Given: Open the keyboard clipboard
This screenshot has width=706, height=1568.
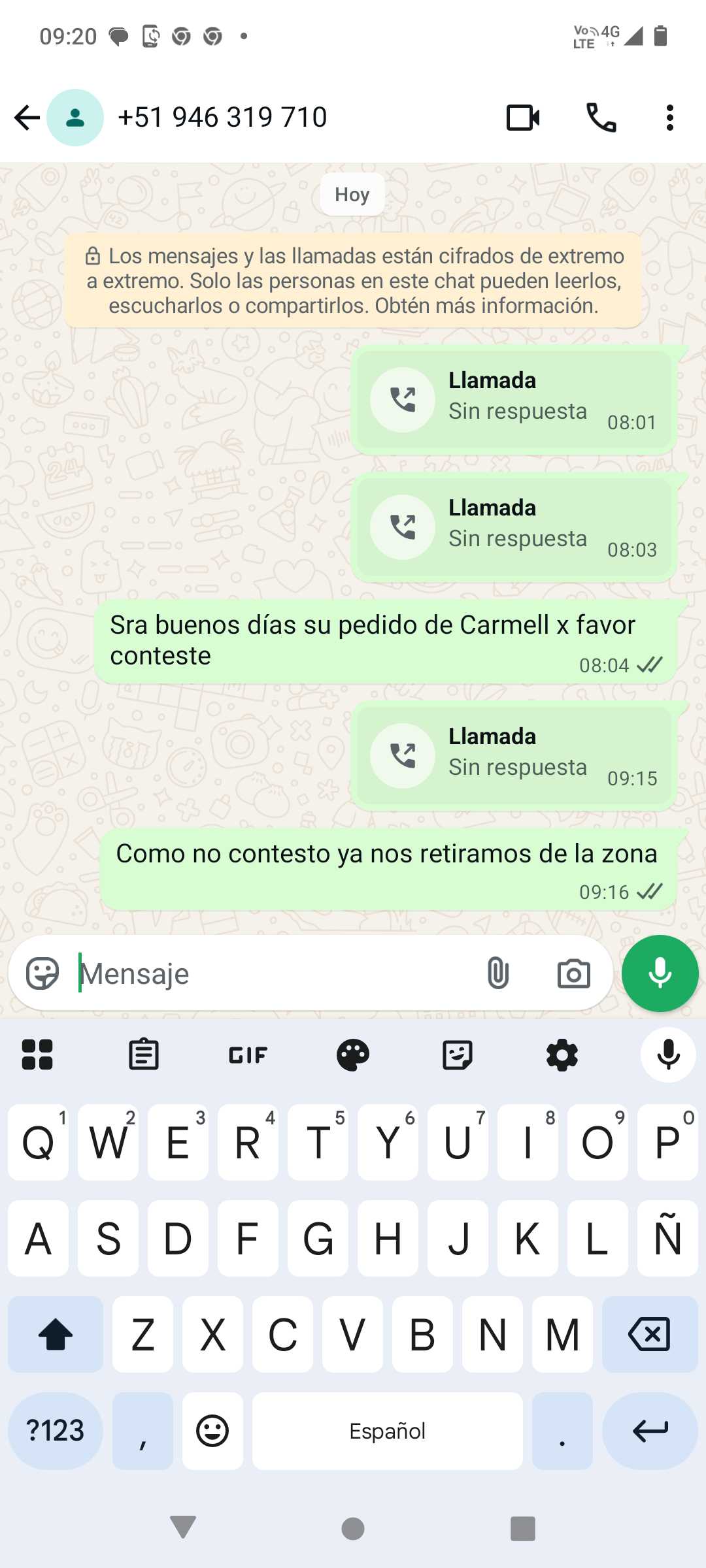Looking at the screenshot, I should pyautogui.click(x=143, y=1054).
